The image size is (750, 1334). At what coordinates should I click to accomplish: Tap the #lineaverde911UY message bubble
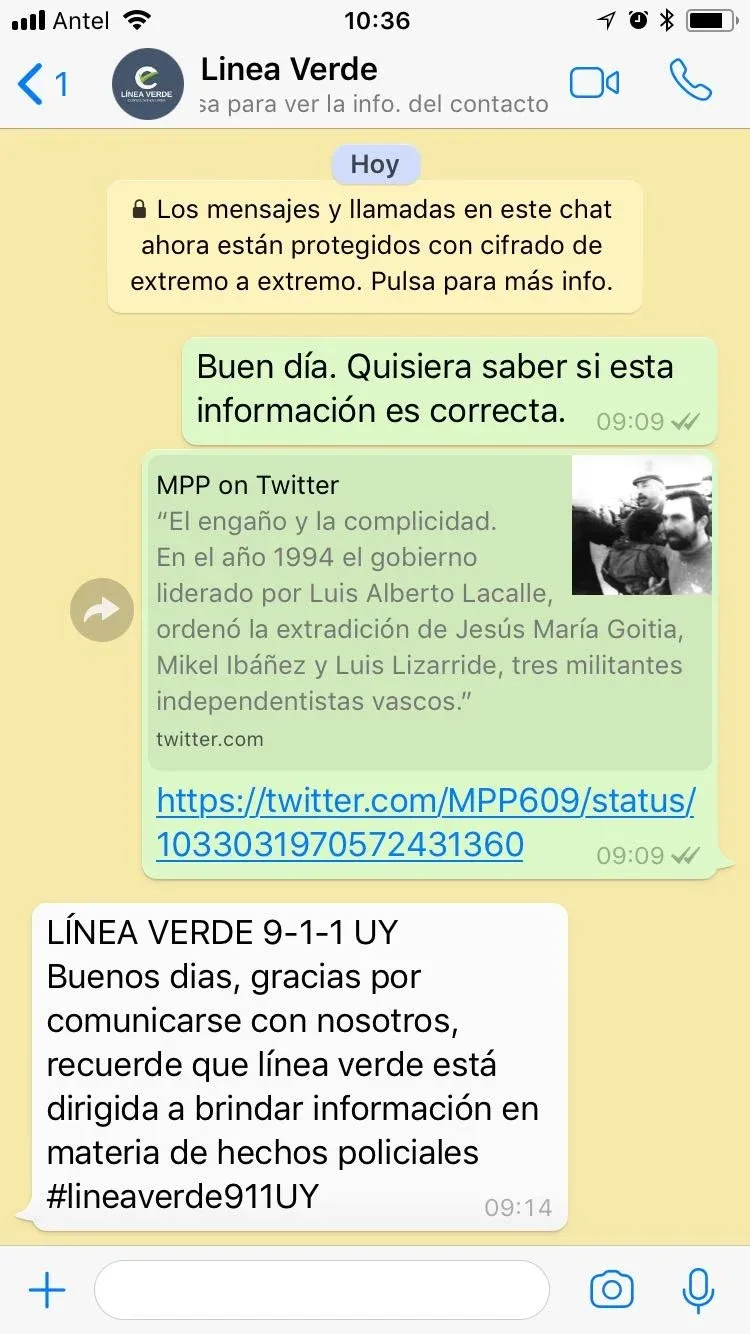[300, 1065]
